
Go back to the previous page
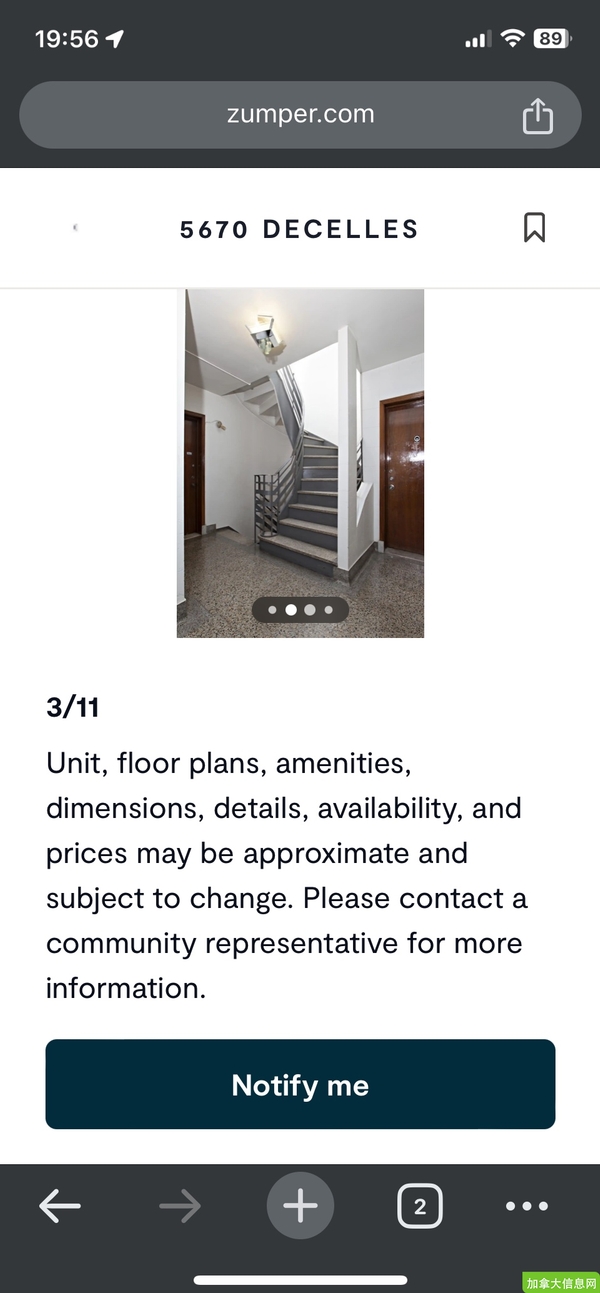60,1207
